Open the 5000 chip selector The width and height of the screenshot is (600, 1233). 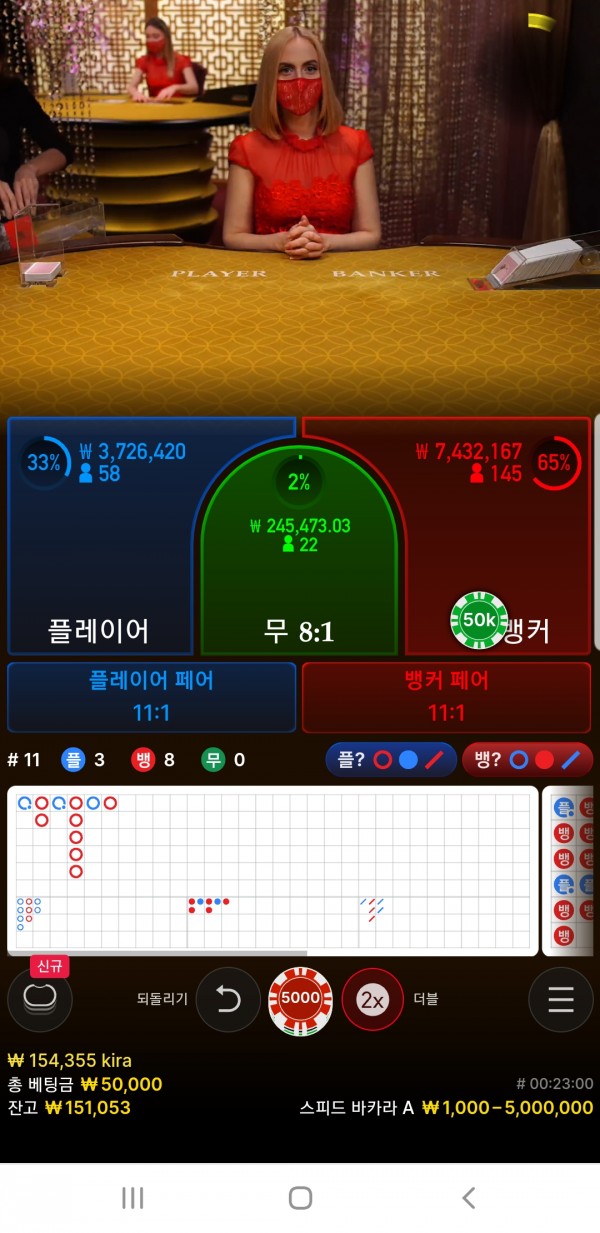click(x=300, y=999)
